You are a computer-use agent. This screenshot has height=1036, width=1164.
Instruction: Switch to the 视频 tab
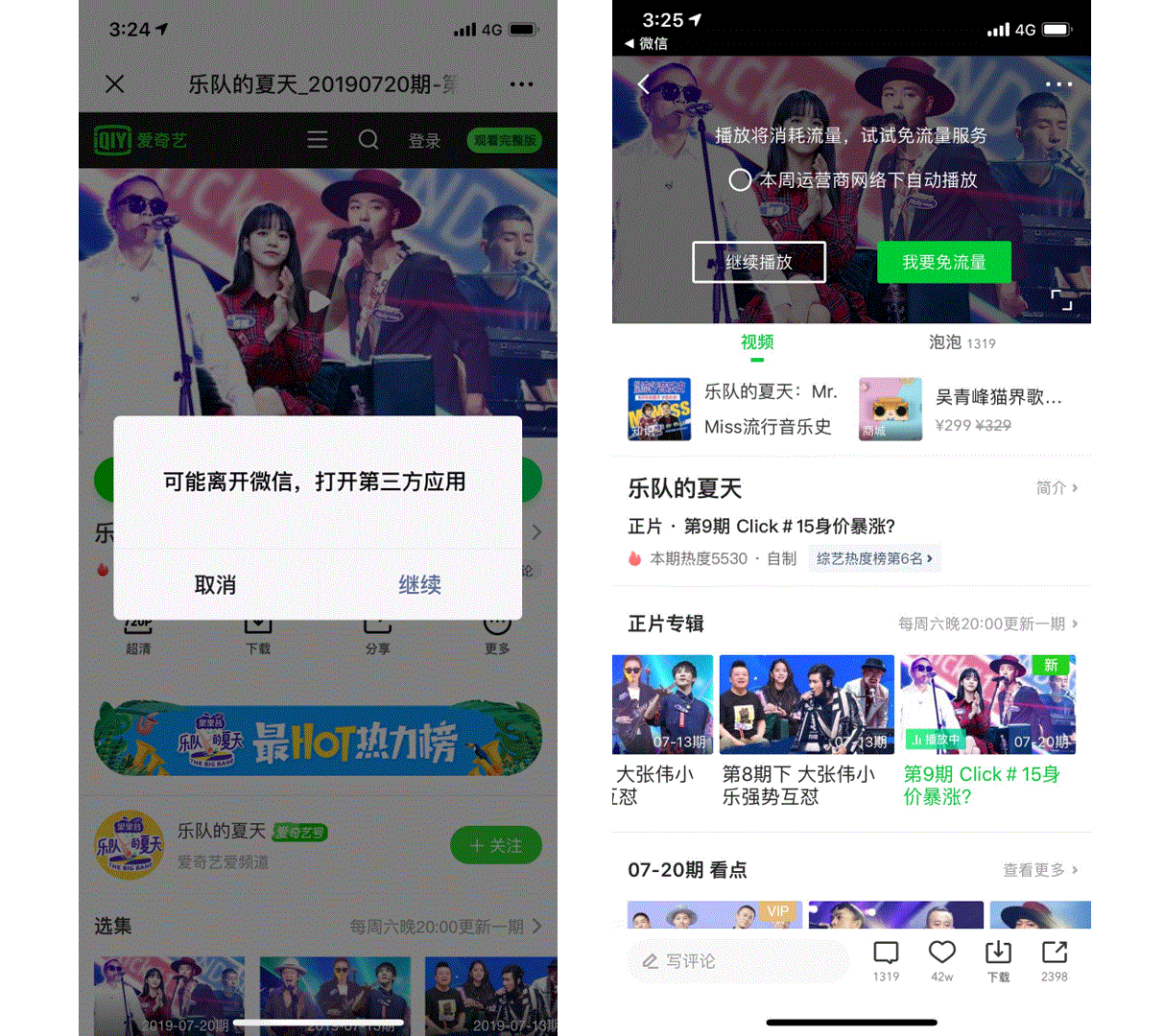coord(757,342)
